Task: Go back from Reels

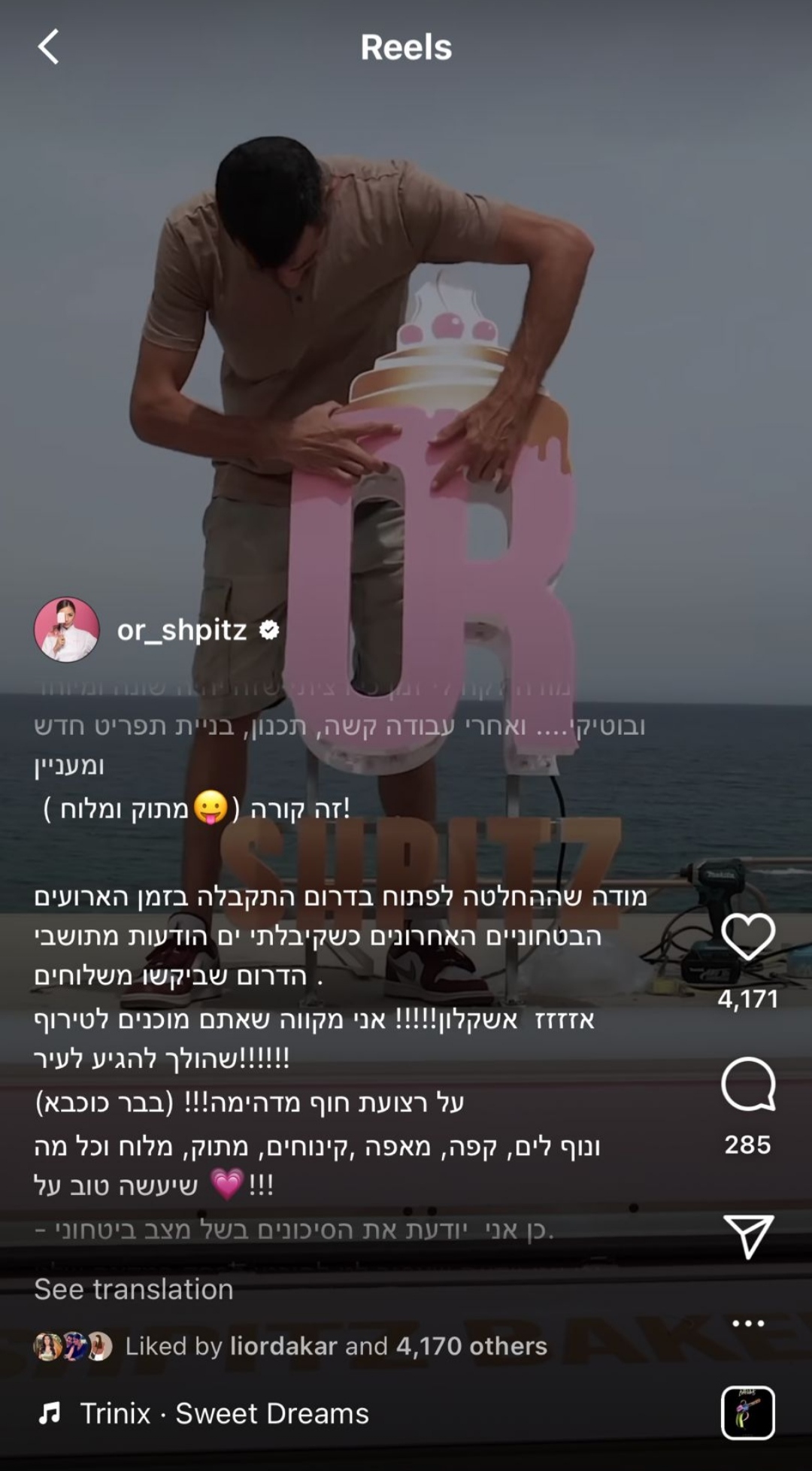Action: click(x=49, y=47)
